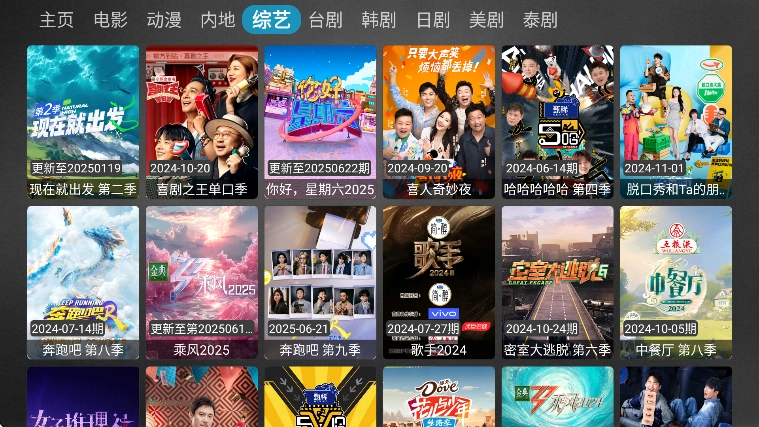Viewport: 759px width, 427px height.
Task: Open the 喜人奇妙夜 card
Action: coord(439,121)
